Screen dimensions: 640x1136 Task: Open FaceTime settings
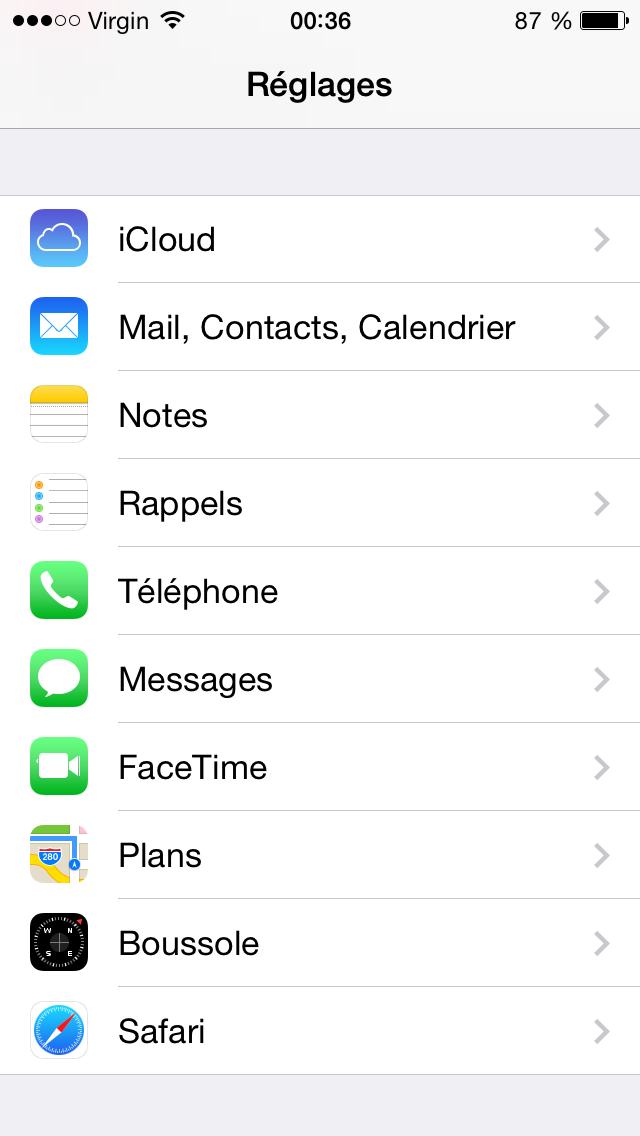320,767
